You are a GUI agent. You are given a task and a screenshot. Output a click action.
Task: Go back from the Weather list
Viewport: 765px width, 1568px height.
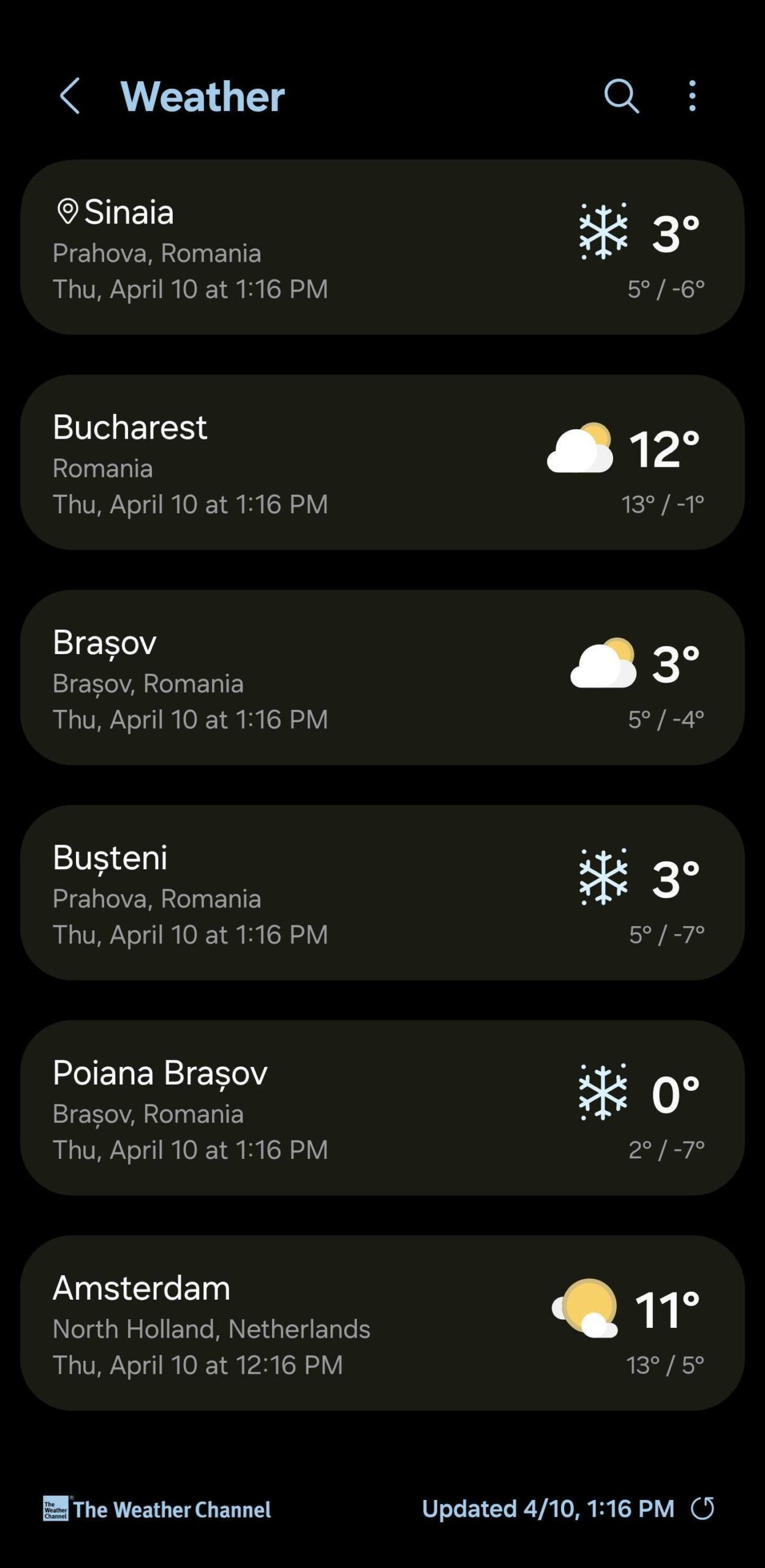click(70, 96)
